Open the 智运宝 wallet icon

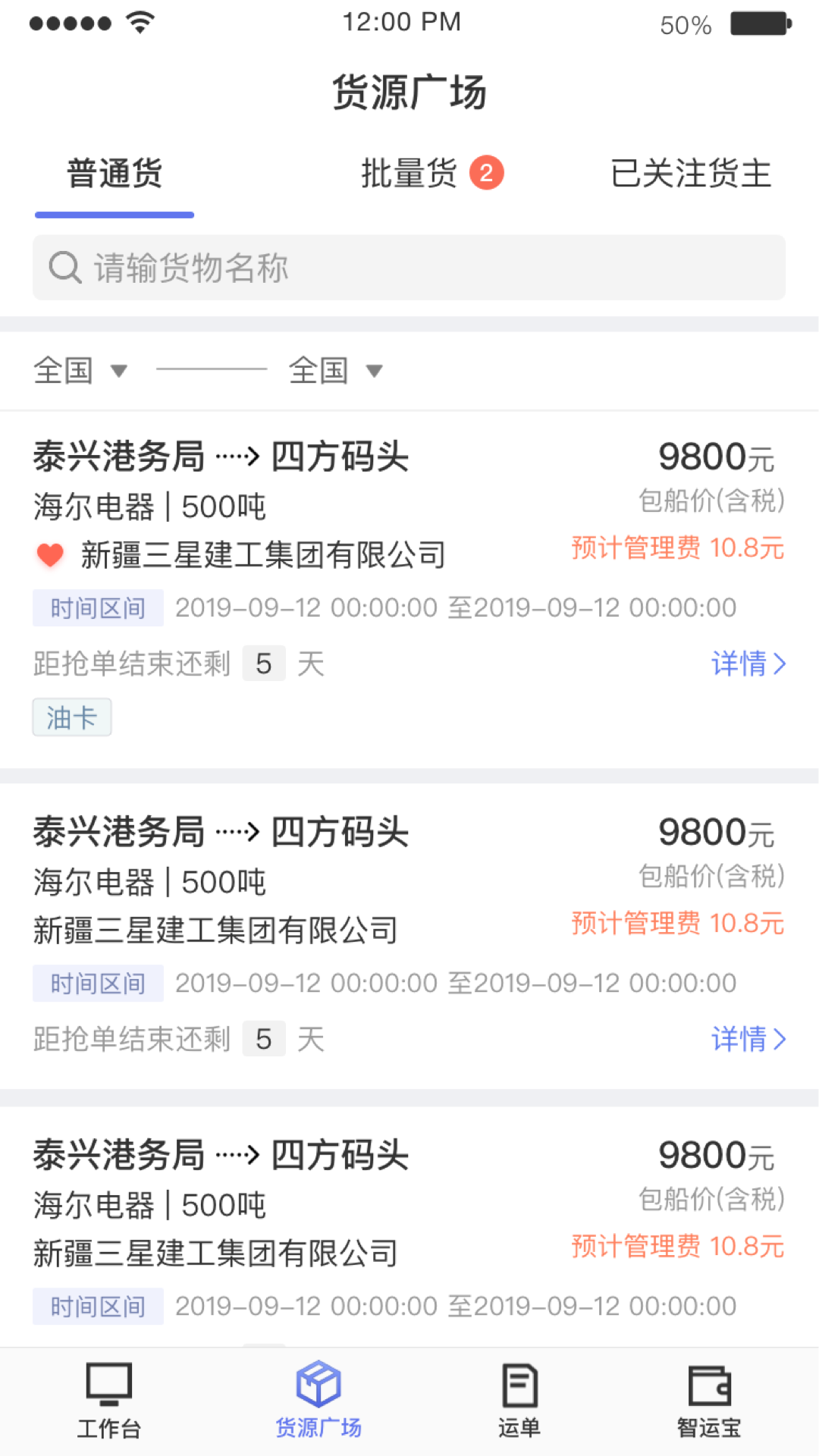coord(710,1390)
